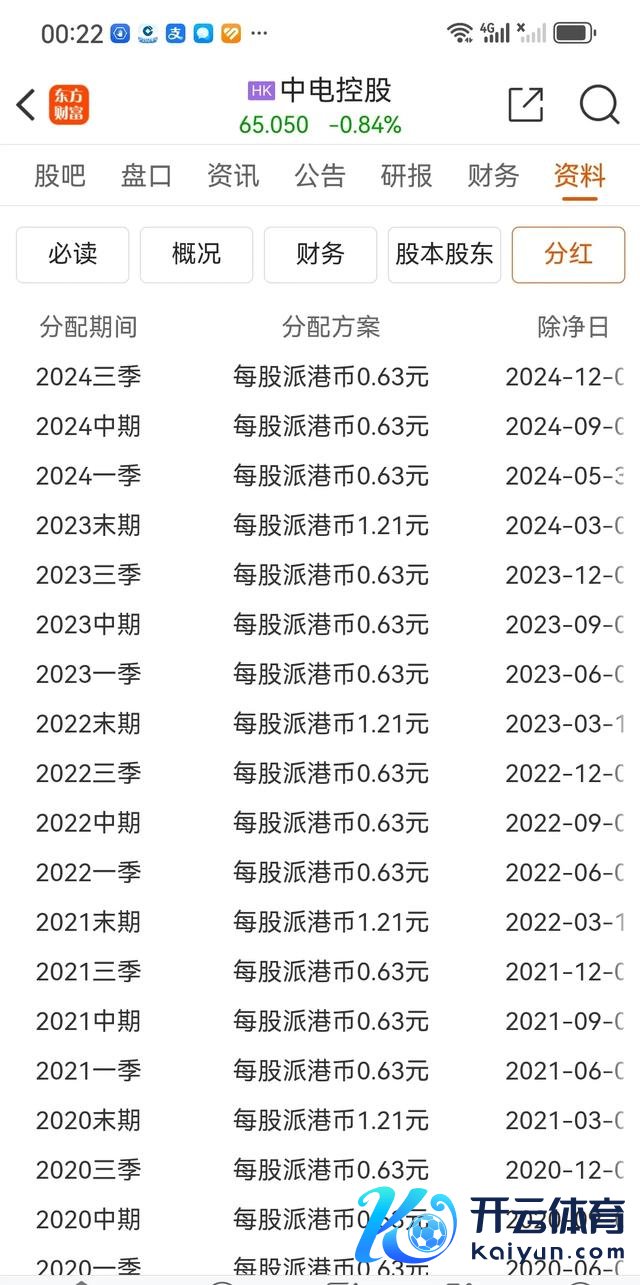Select the 必读 chip
The image size is (640, 1285).
point(72,254)
